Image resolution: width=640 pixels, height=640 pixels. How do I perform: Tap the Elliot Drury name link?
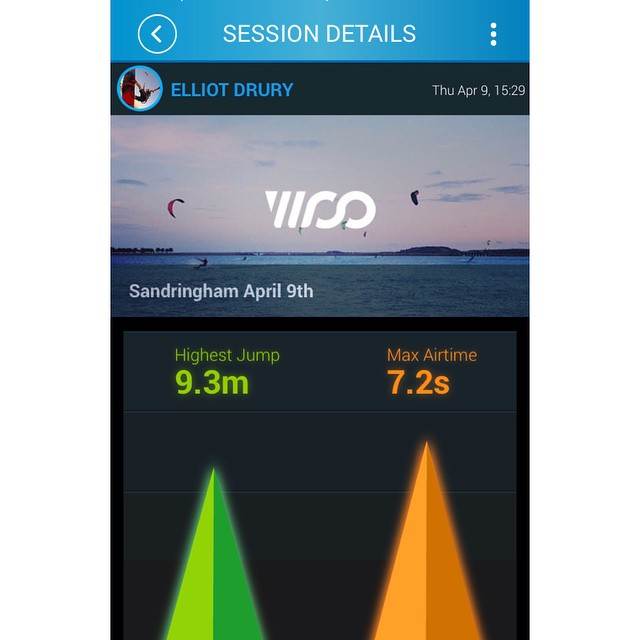coord(231,90)
